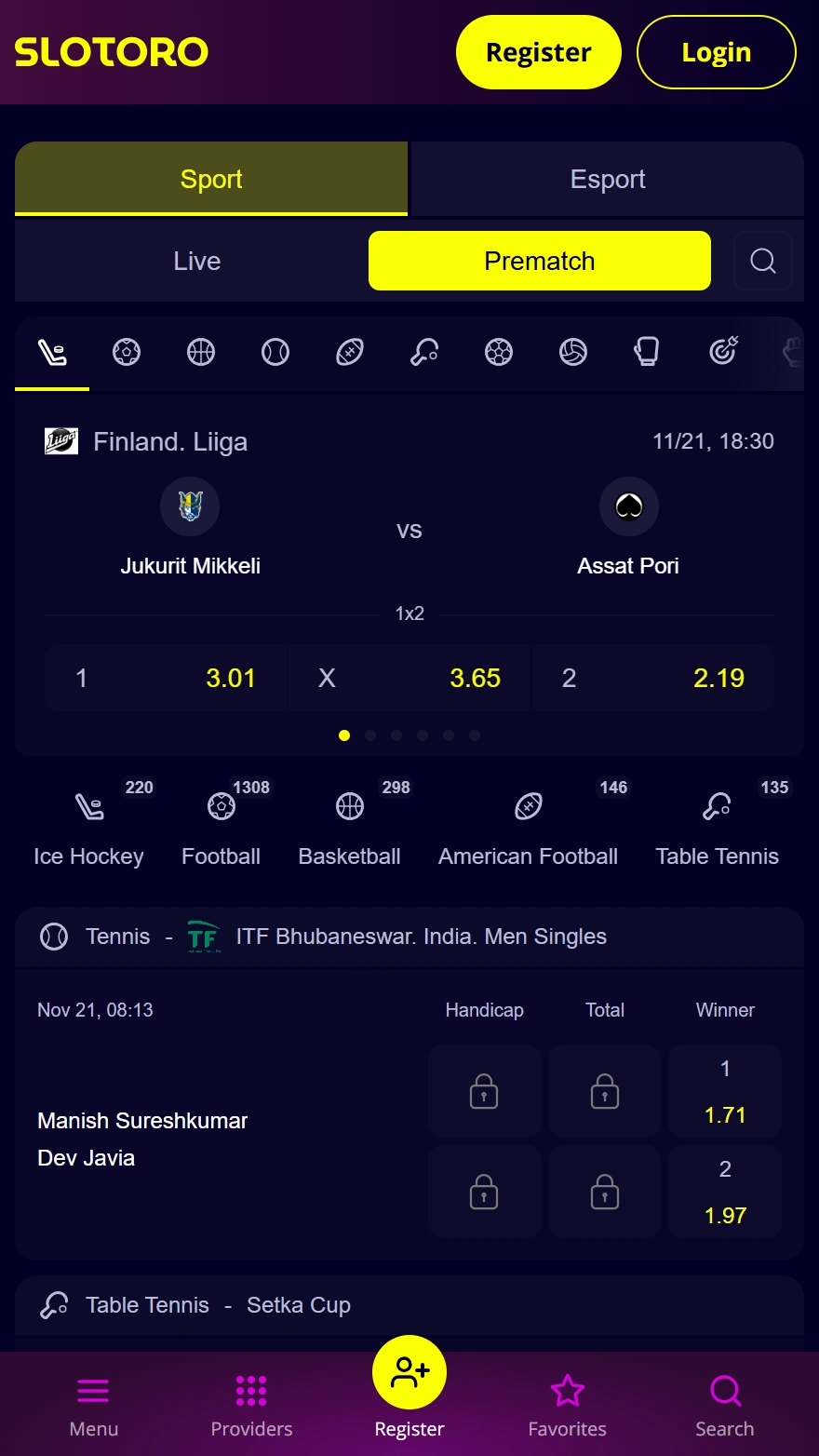Screen dimensions: 819x1456
Task: Activate the Sport tab
Action: 210,179
